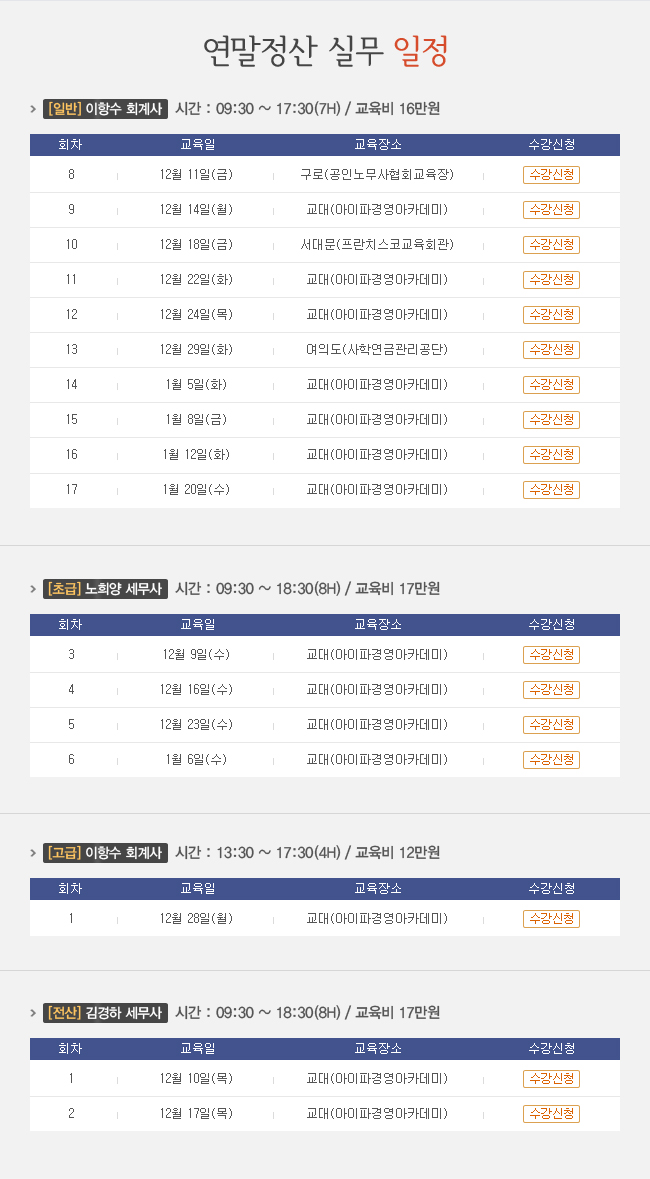Register for 고급 class on 12월 28일(월)
The height and width of the screenshot is (1179, 650).
pos(551,919)
